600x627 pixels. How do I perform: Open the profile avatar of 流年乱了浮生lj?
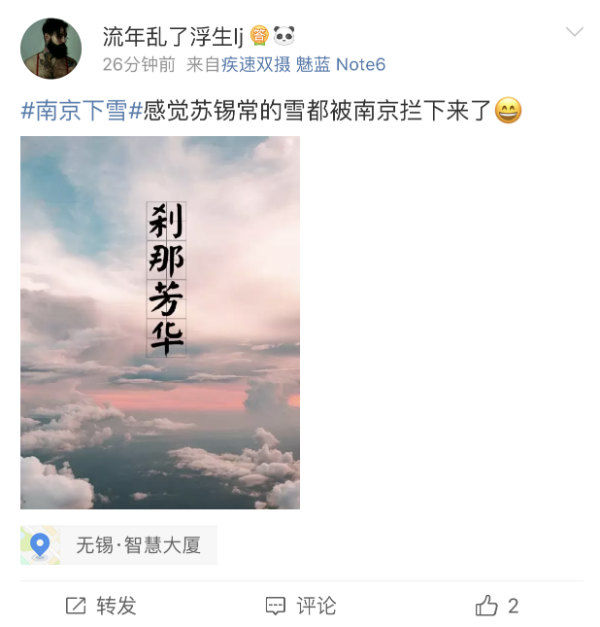coord(51,49)
